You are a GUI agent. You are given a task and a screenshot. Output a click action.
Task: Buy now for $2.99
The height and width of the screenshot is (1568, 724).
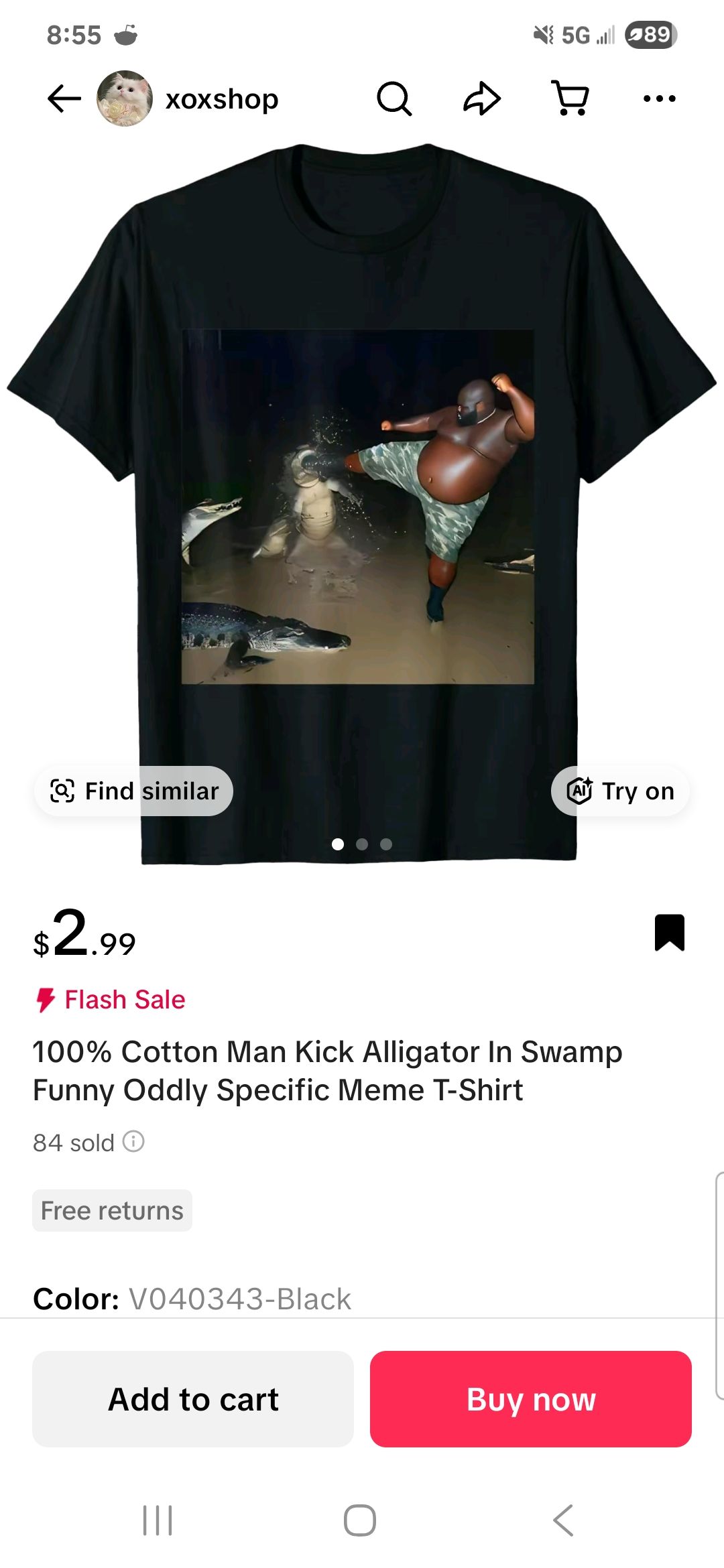point(531,1399)
